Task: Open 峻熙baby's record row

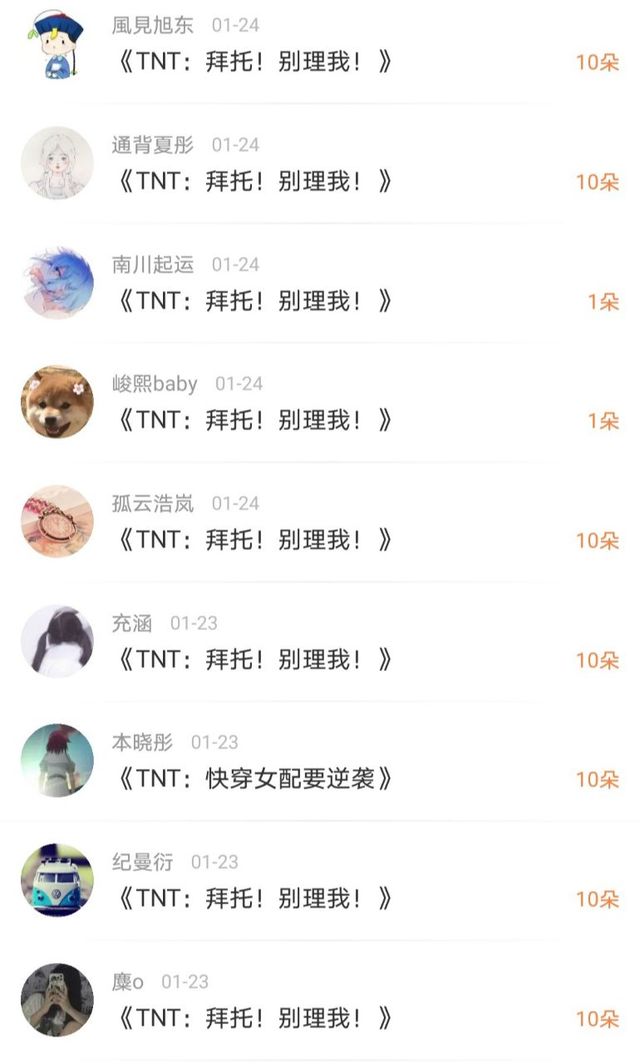Action: pyautogui.click(x=320, y=402)
